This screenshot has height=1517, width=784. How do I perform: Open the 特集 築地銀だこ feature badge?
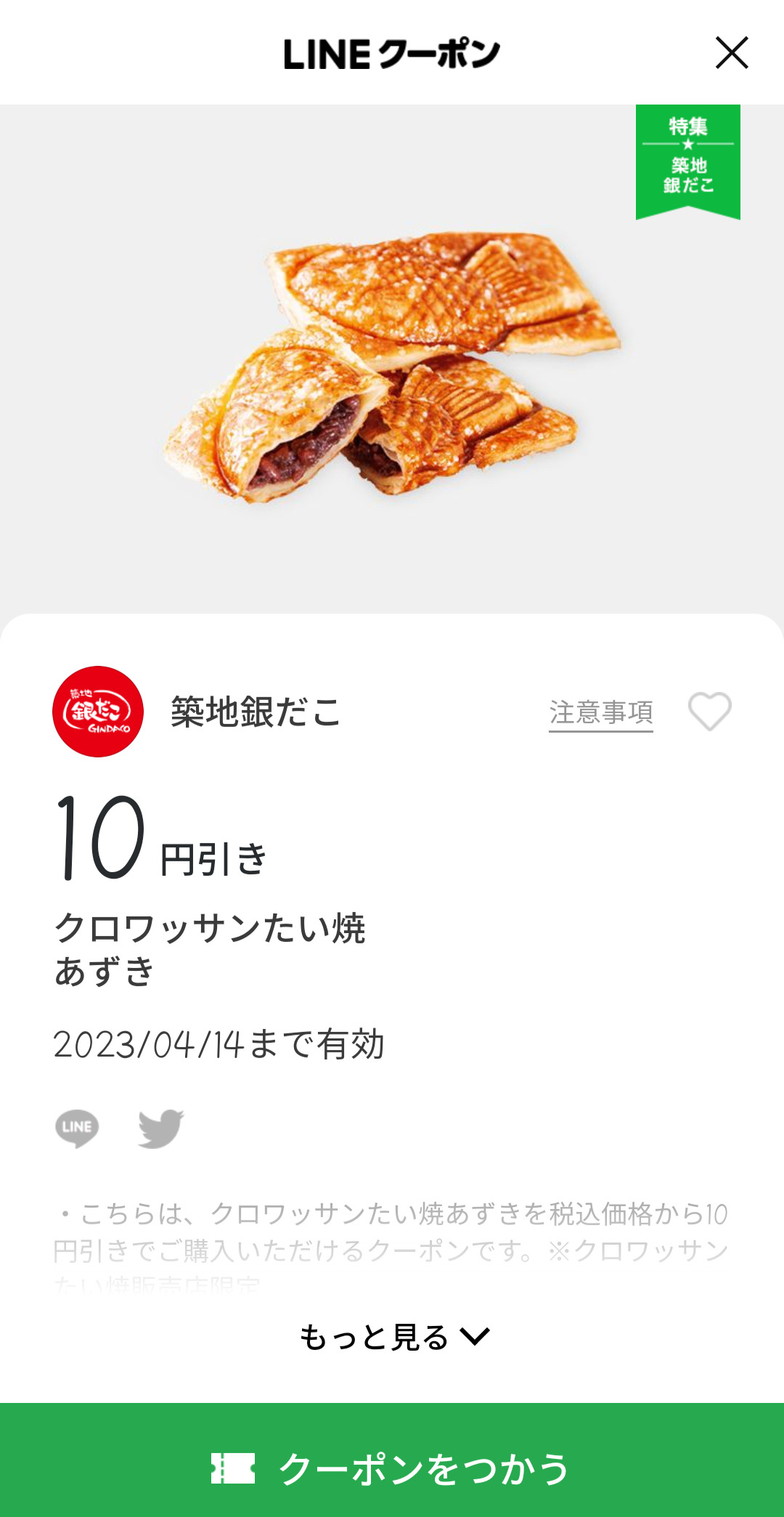point(687,160)
